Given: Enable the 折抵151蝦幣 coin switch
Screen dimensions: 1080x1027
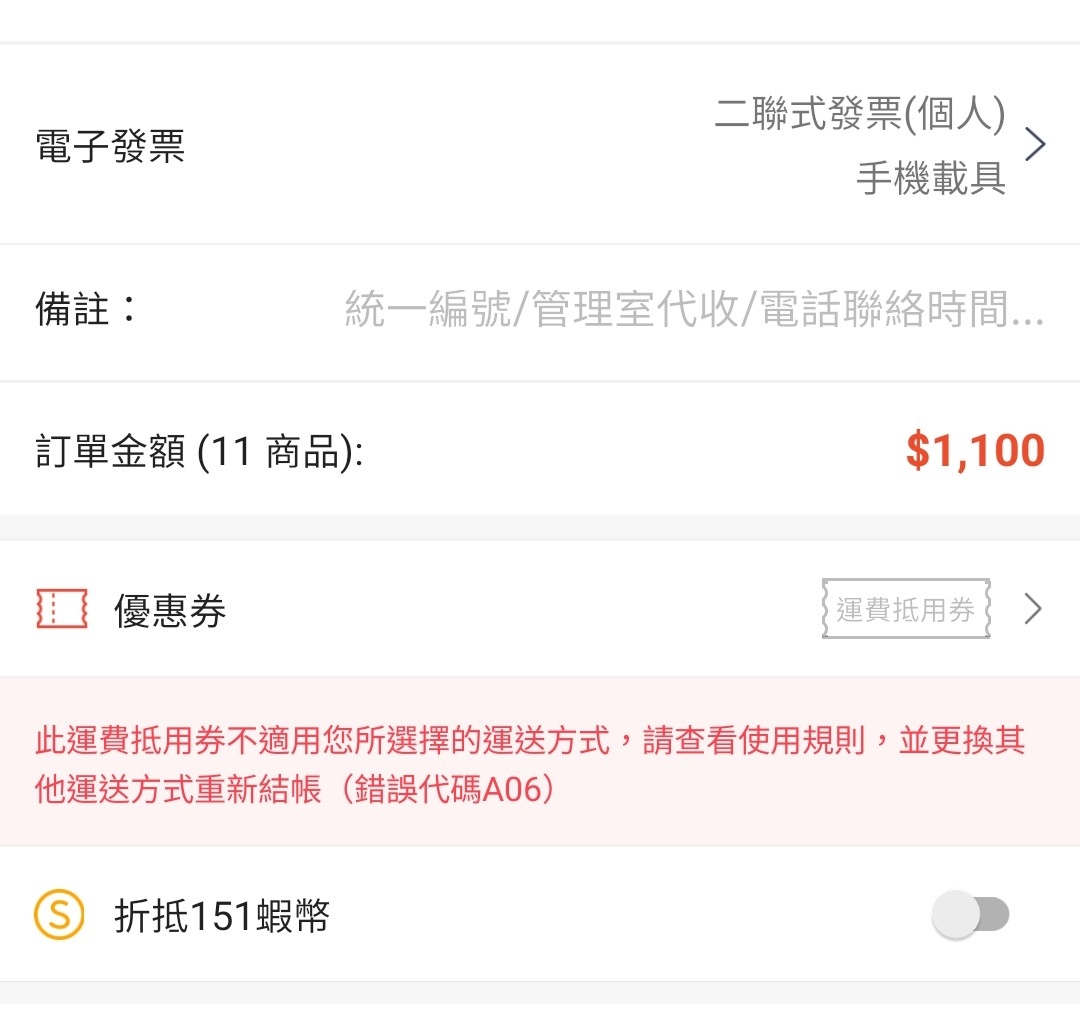Looking at the screenshot, I should [971, 915].
